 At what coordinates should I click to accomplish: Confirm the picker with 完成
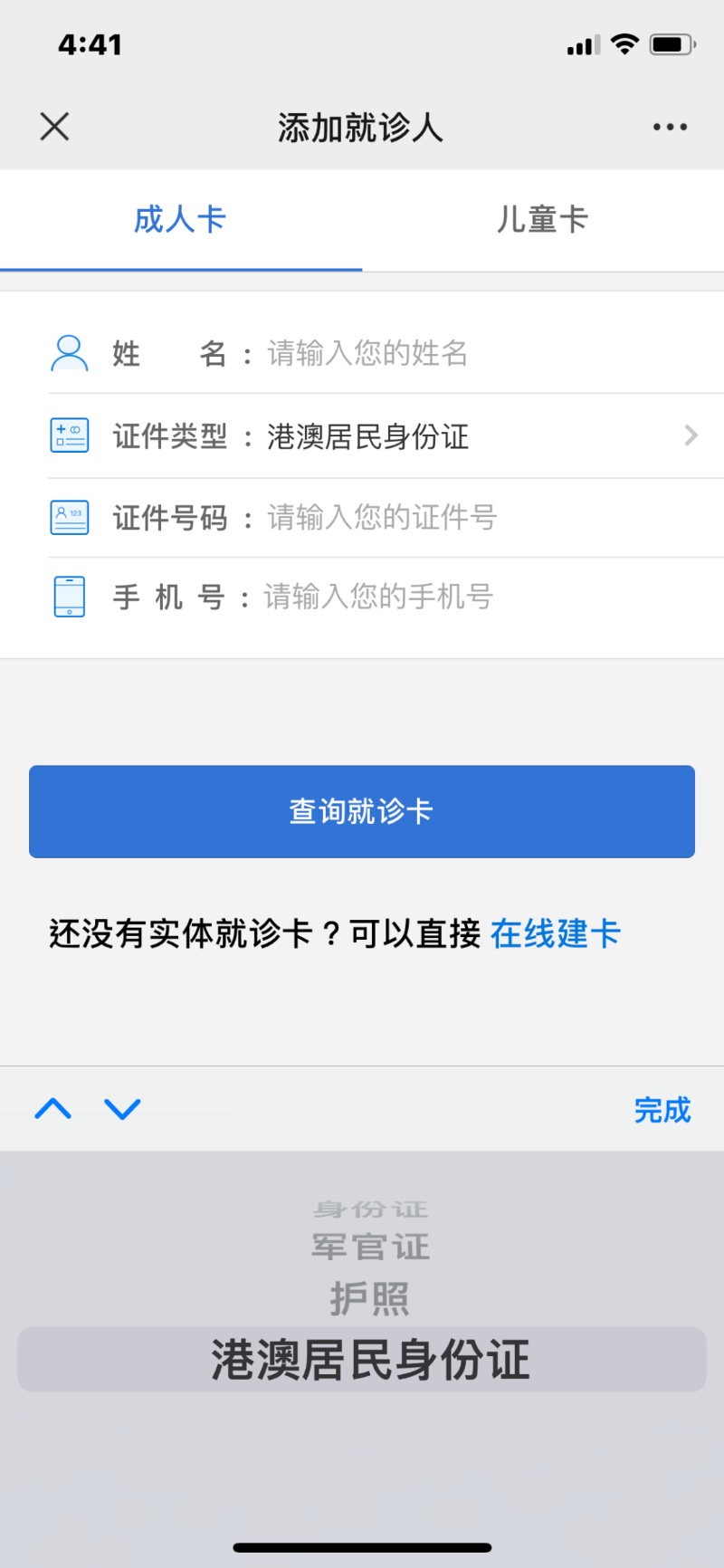(662, 1110)
